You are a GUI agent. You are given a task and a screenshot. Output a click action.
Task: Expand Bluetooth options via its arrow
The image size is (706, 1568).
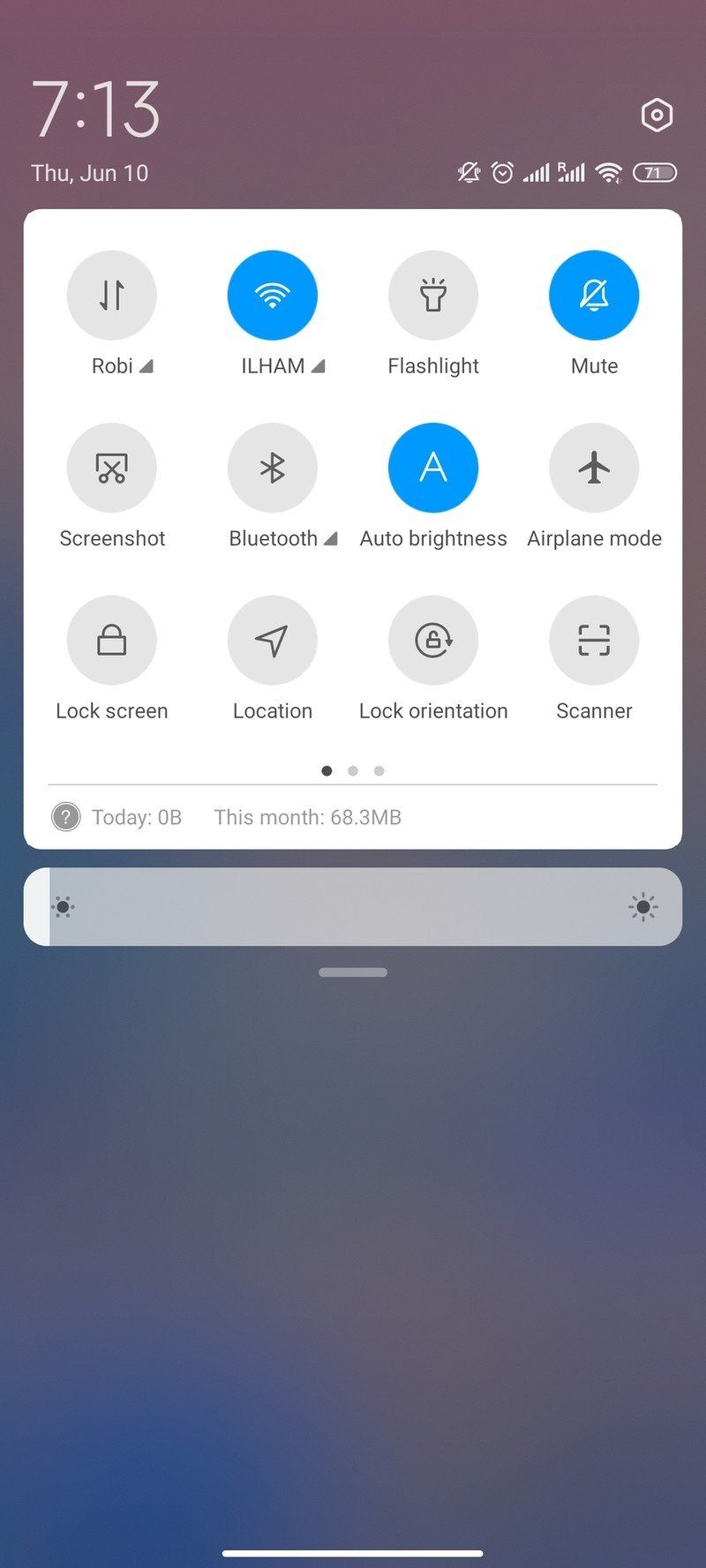point(331,538)
